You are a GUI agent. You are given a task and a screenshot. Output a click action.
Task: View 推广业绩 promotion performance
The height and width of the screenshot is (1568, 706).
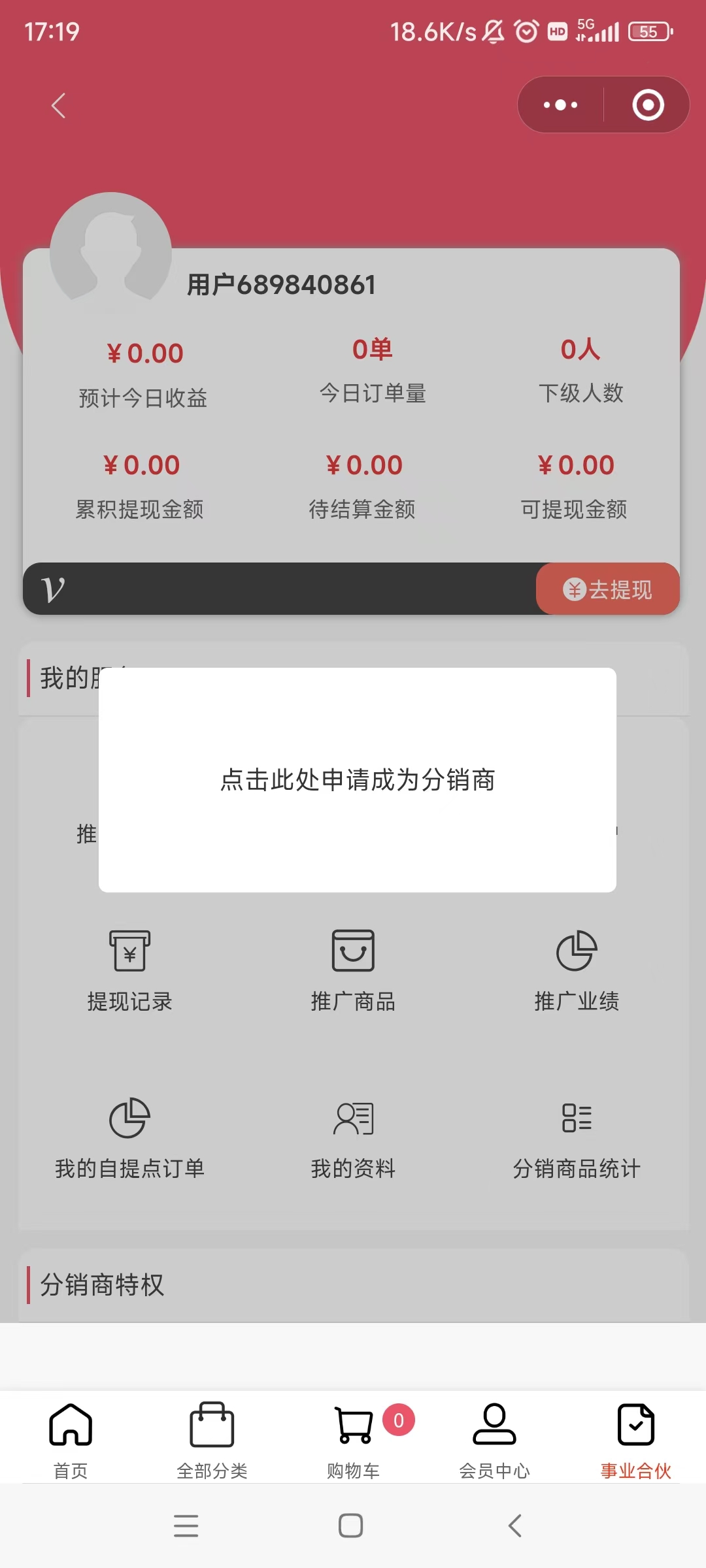[577, 971]
